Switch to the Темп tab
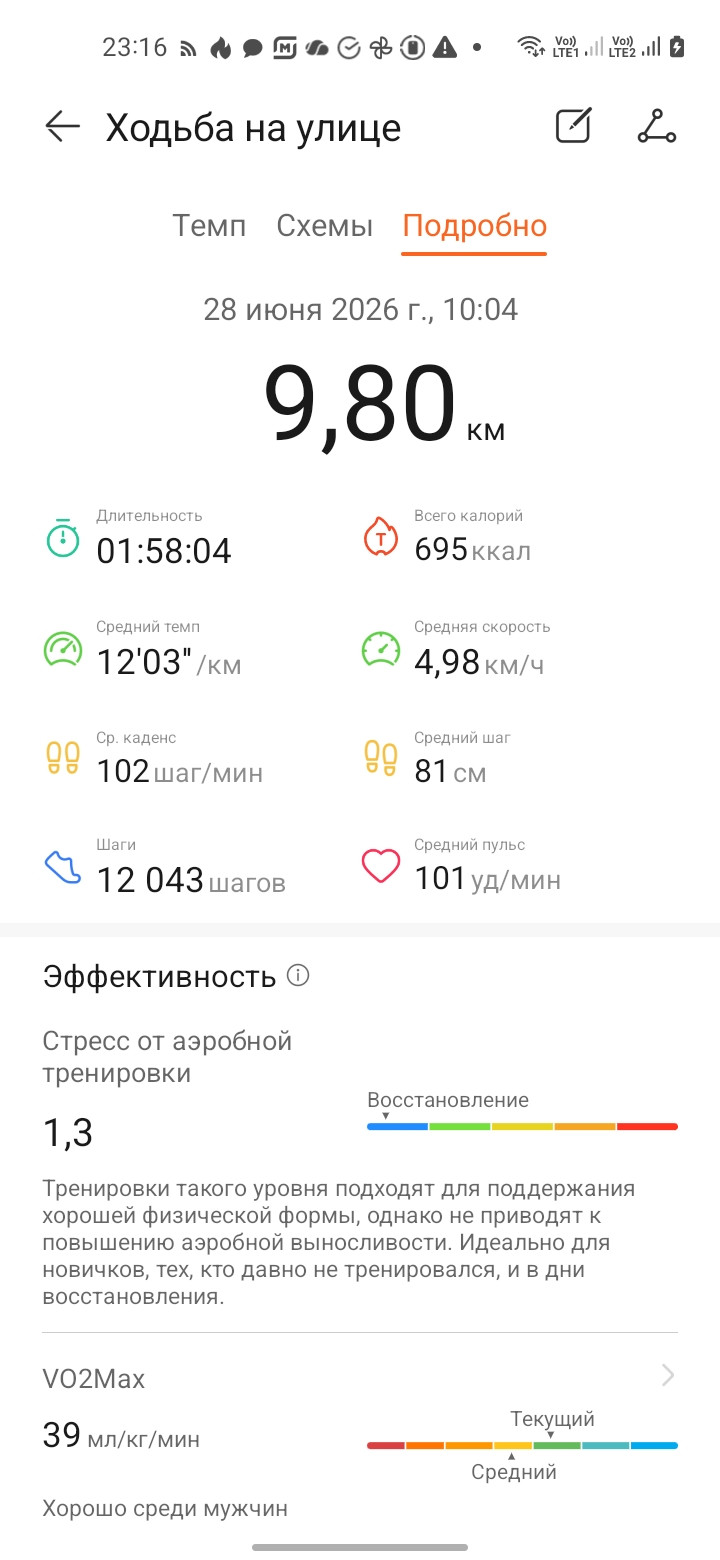 click(209, 225)
